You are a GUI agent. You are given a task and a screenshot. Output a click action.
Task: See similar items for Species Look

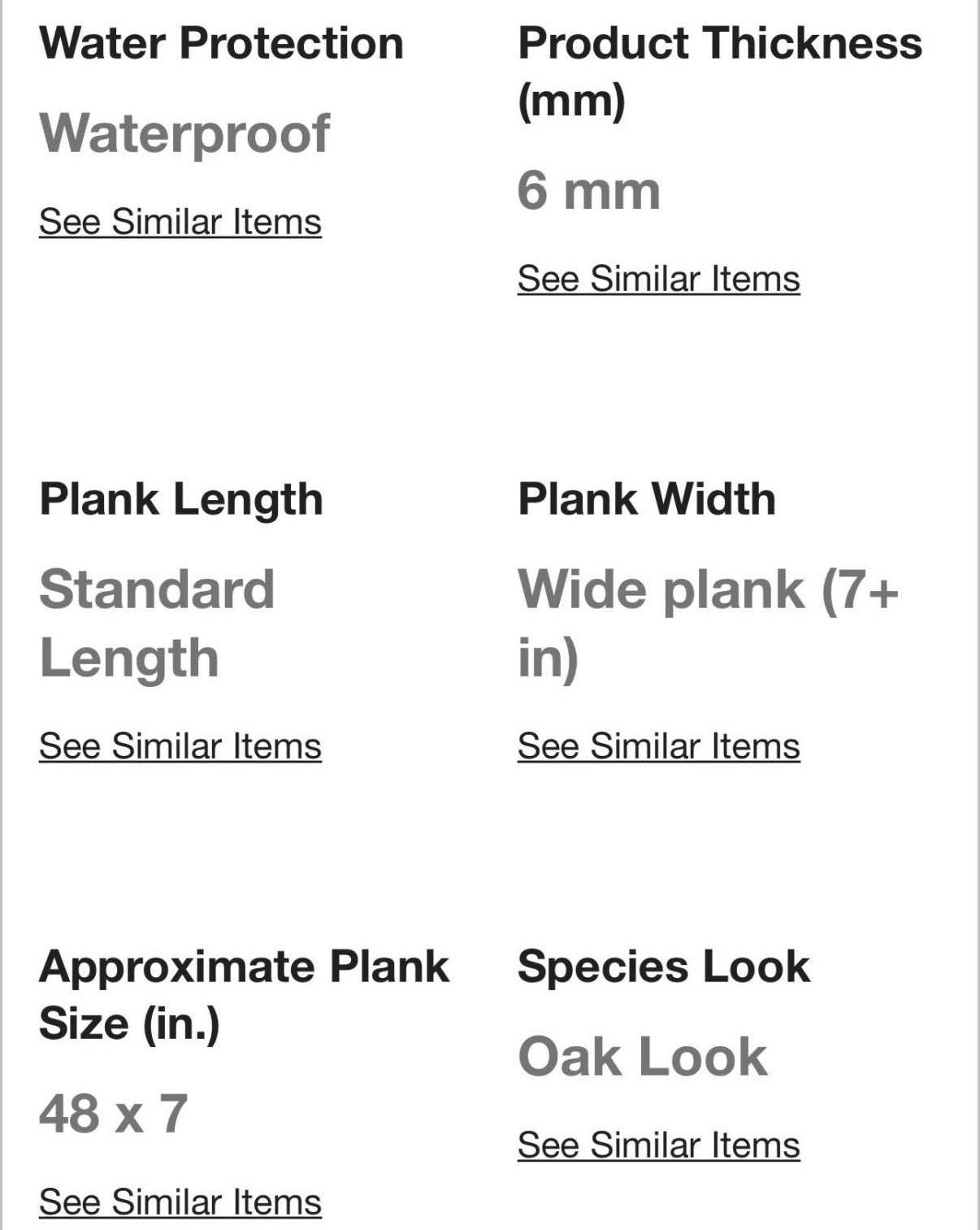tap(658, 1145)
